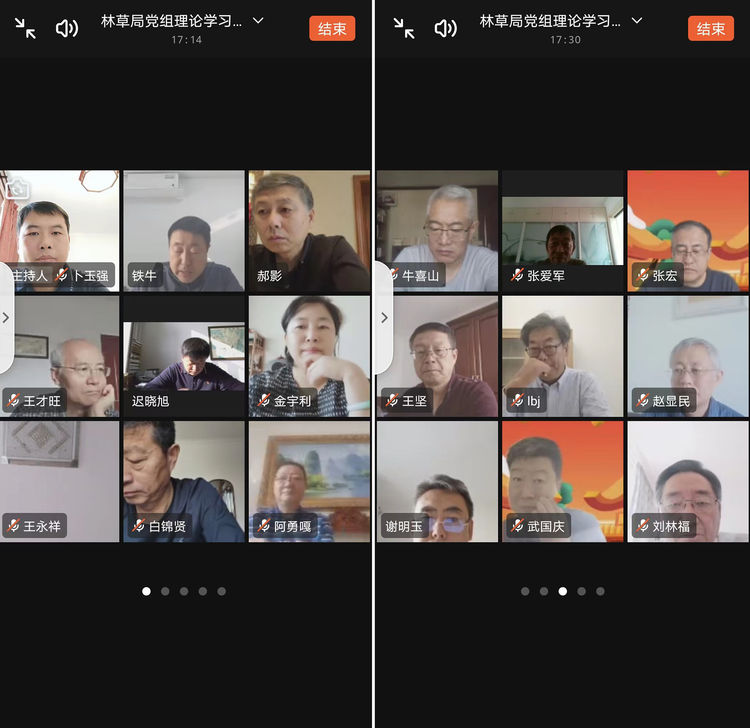Select 牛喜山's video tile
The width and height of the screenshot is (750, 728).
coord(438,231)
